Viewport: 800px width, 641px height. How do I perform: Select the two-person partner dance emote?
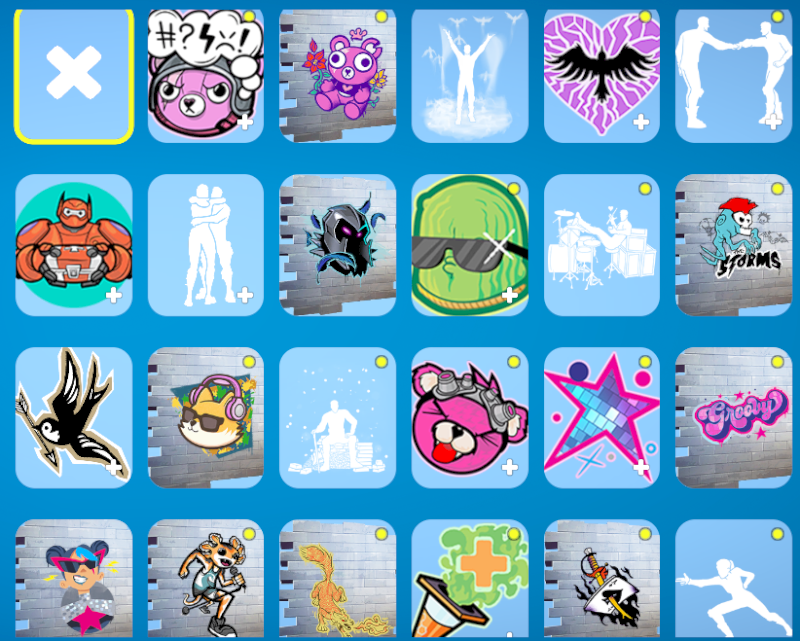click(734, 76)
